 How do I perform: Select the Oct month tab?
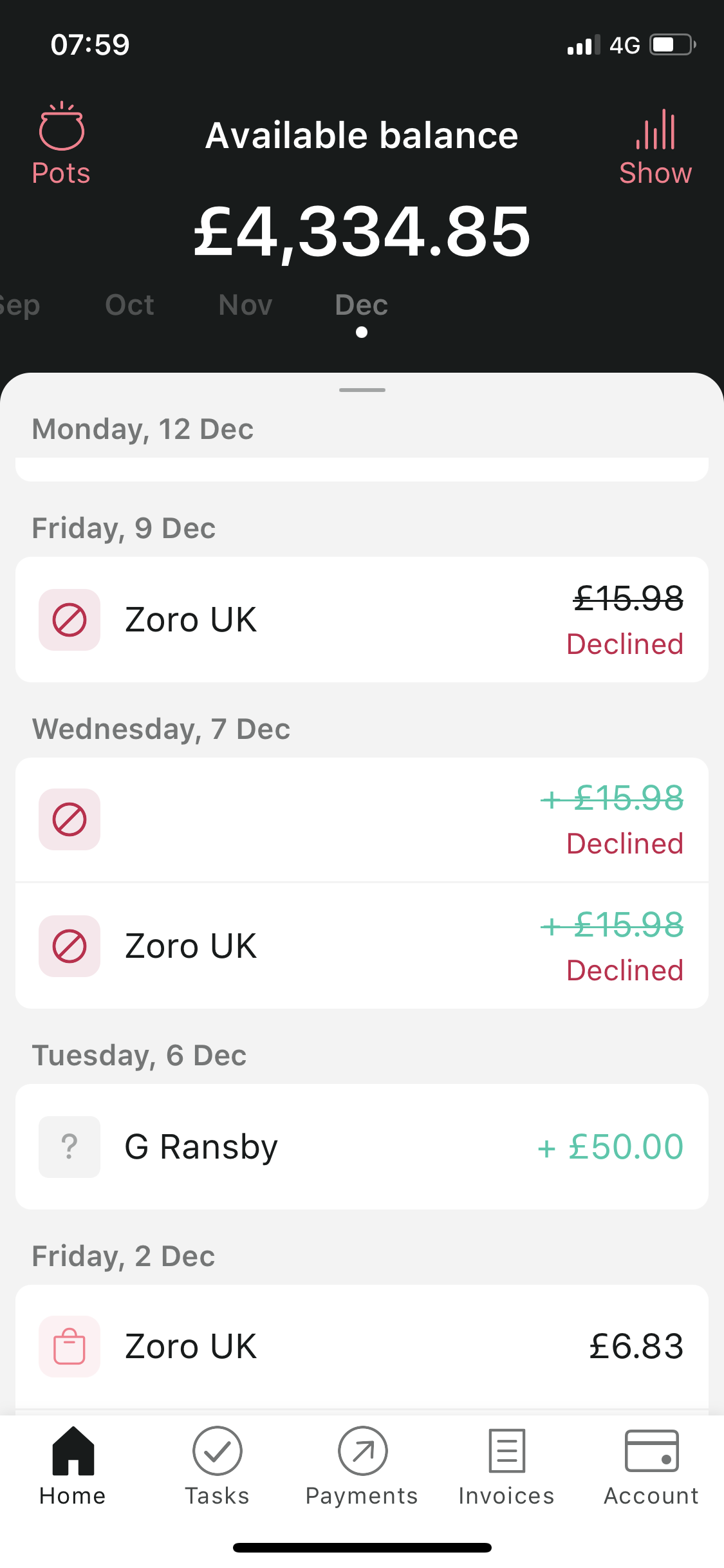(x=129, y=305)
